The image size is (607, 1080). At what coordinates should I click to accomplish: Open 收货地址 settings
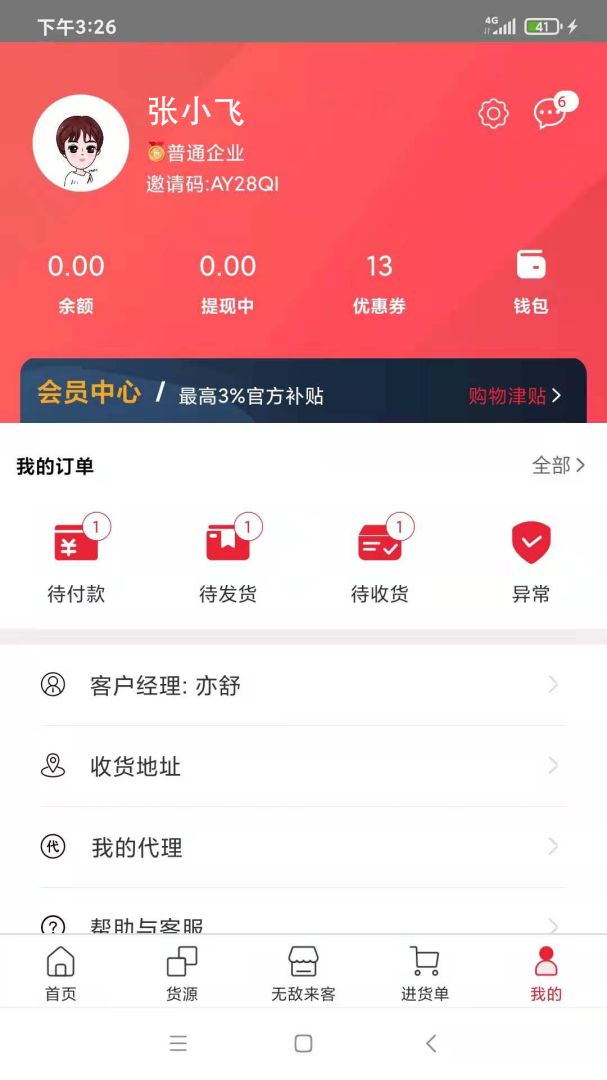point(303,767)
